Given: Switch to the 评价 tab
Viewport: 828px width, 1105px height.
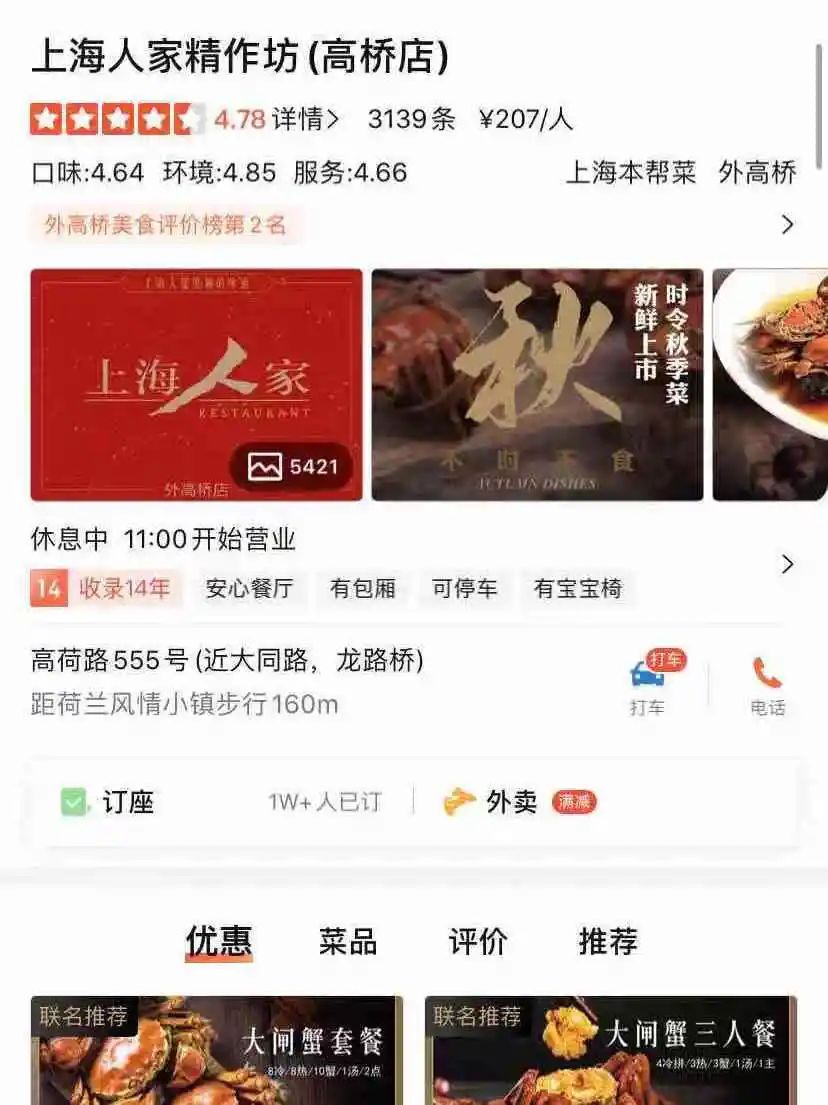Looking at the screenshot, I should coord(478,941).
